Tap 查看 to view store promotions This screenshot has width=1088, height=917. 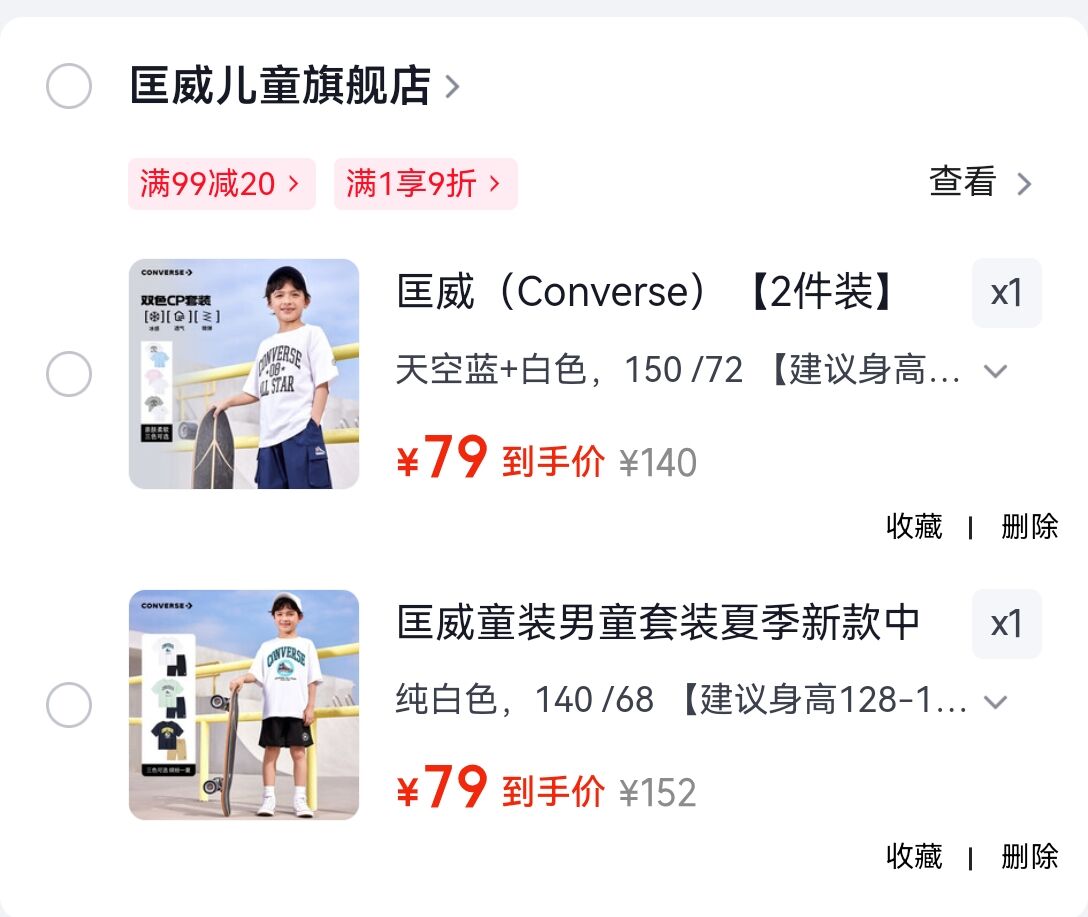click(980, 182)
